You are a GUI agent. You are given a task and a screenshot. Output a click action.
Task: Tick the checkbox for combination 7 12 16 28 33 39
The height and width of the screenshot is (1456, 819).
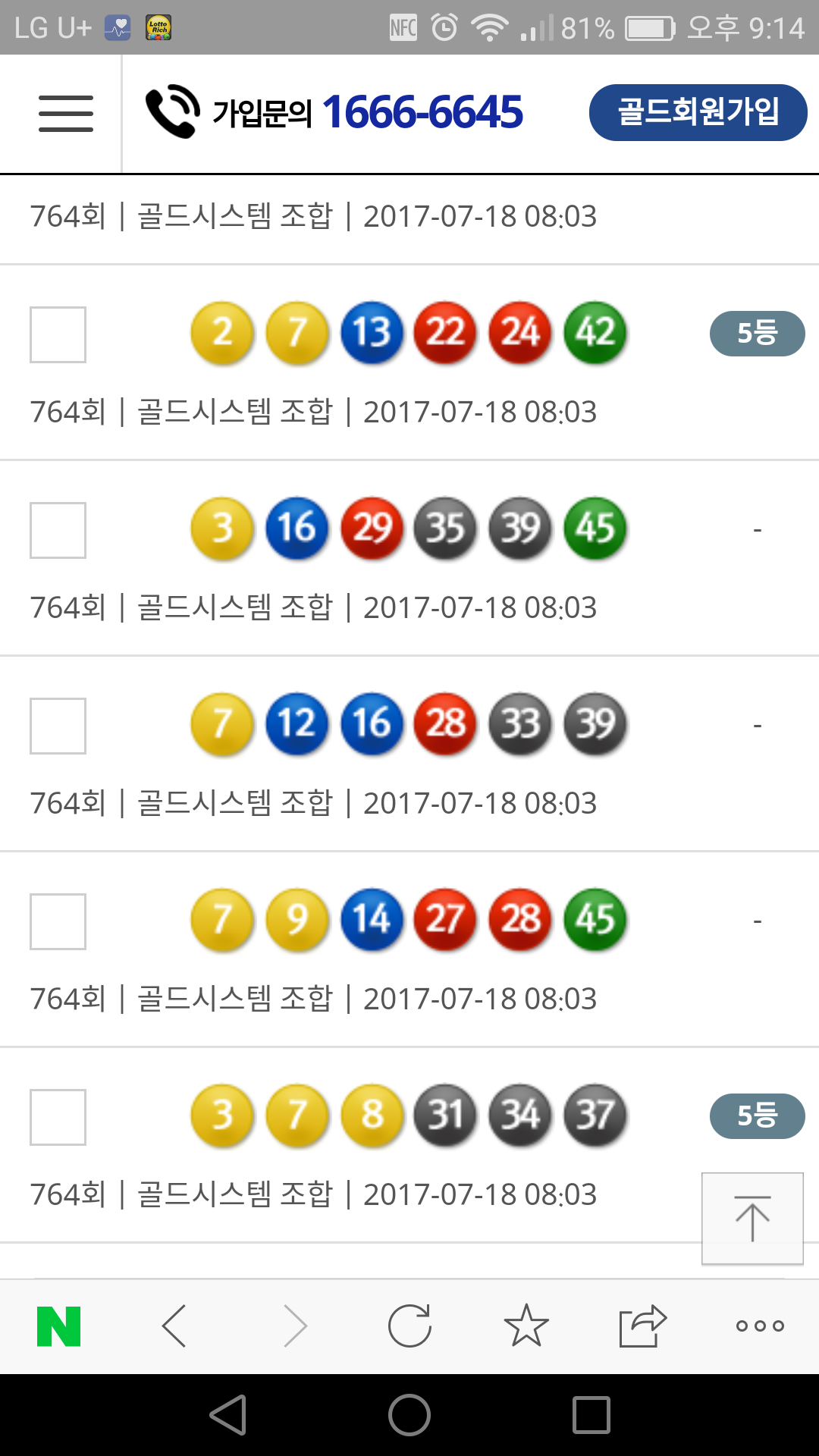(58, 726)
